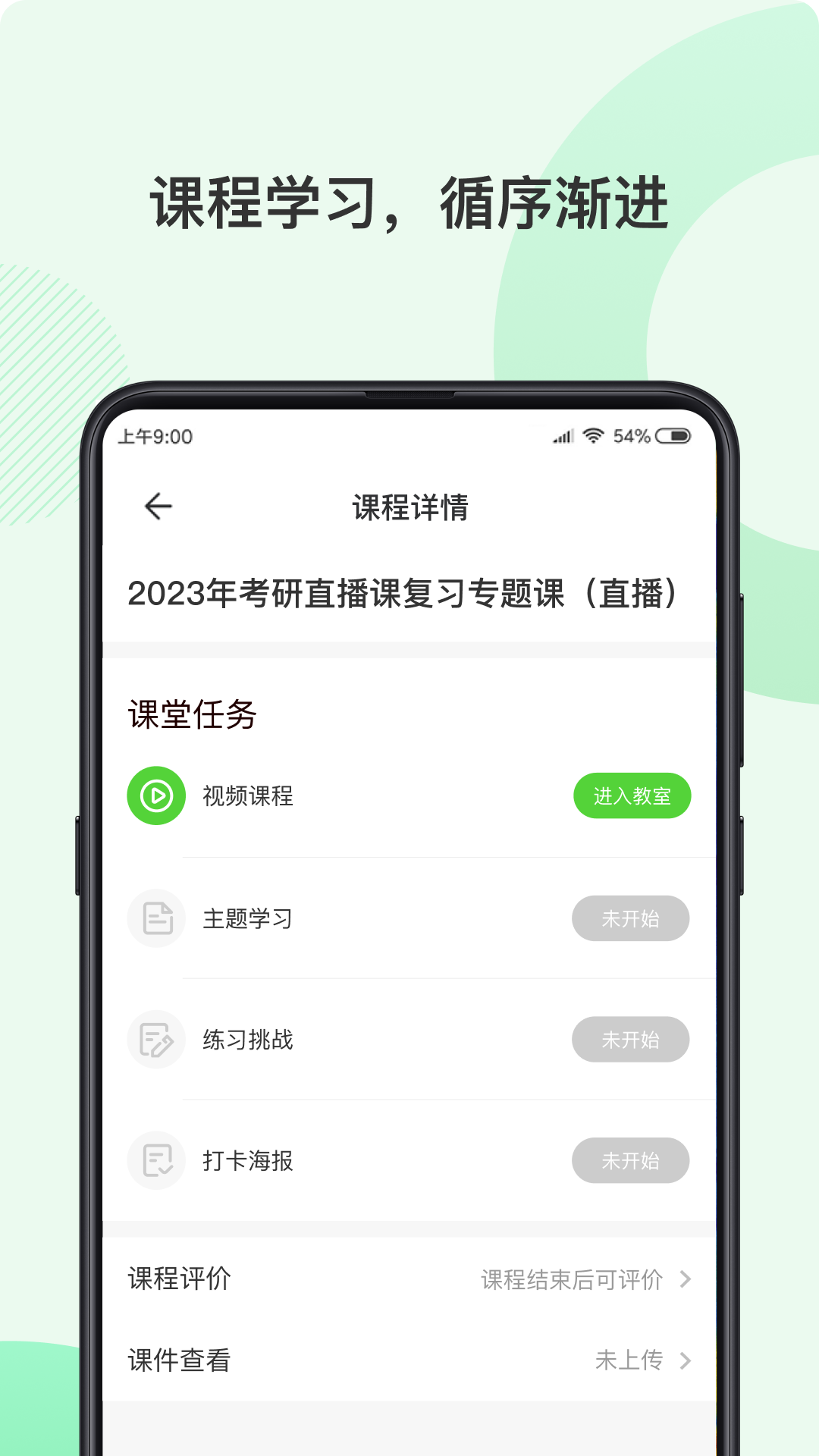The width and height of the screenshot is (819, 1456).
Task: Tap the green video course play icon
Action: click(155, 795)
